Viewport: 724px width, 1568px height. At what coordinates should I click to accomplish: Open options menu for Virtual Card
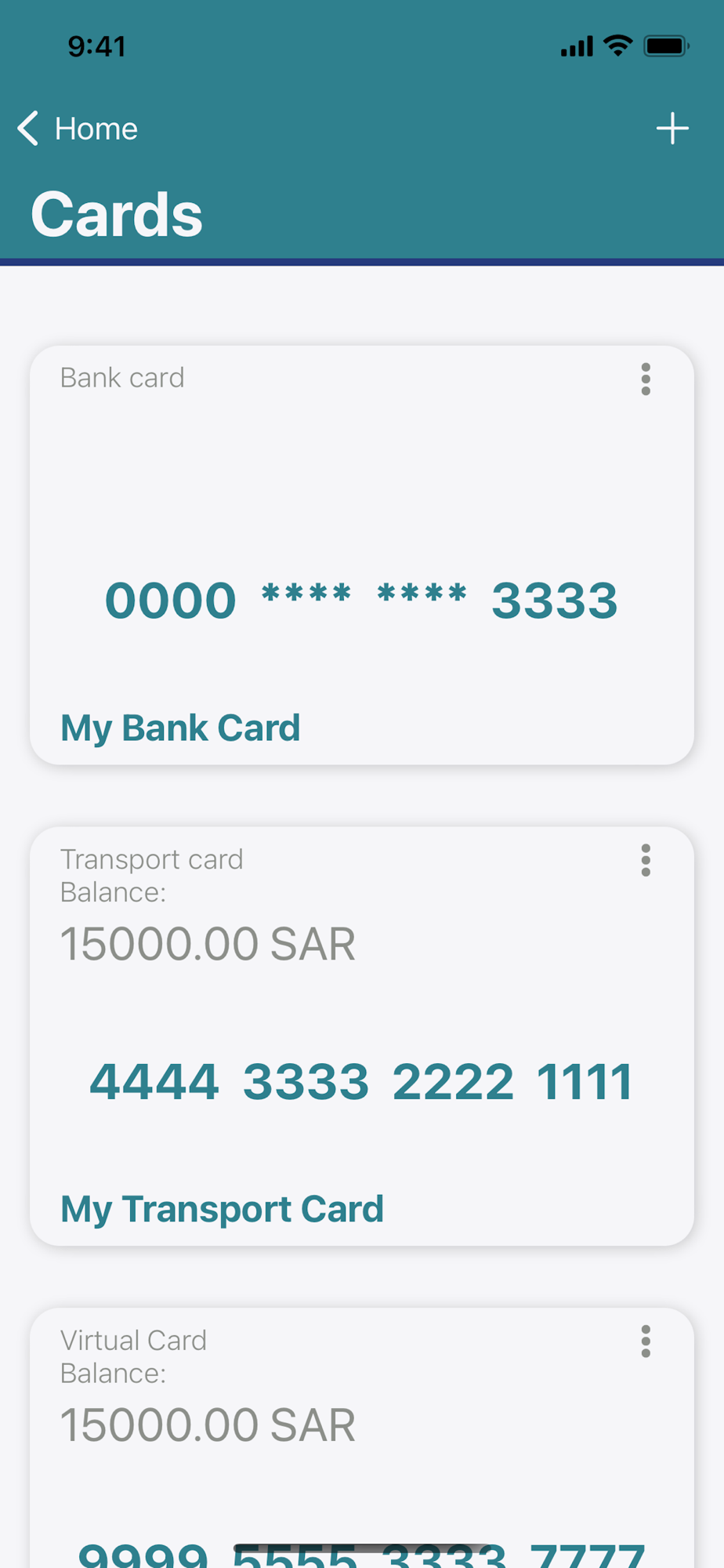coord(646,1341)
